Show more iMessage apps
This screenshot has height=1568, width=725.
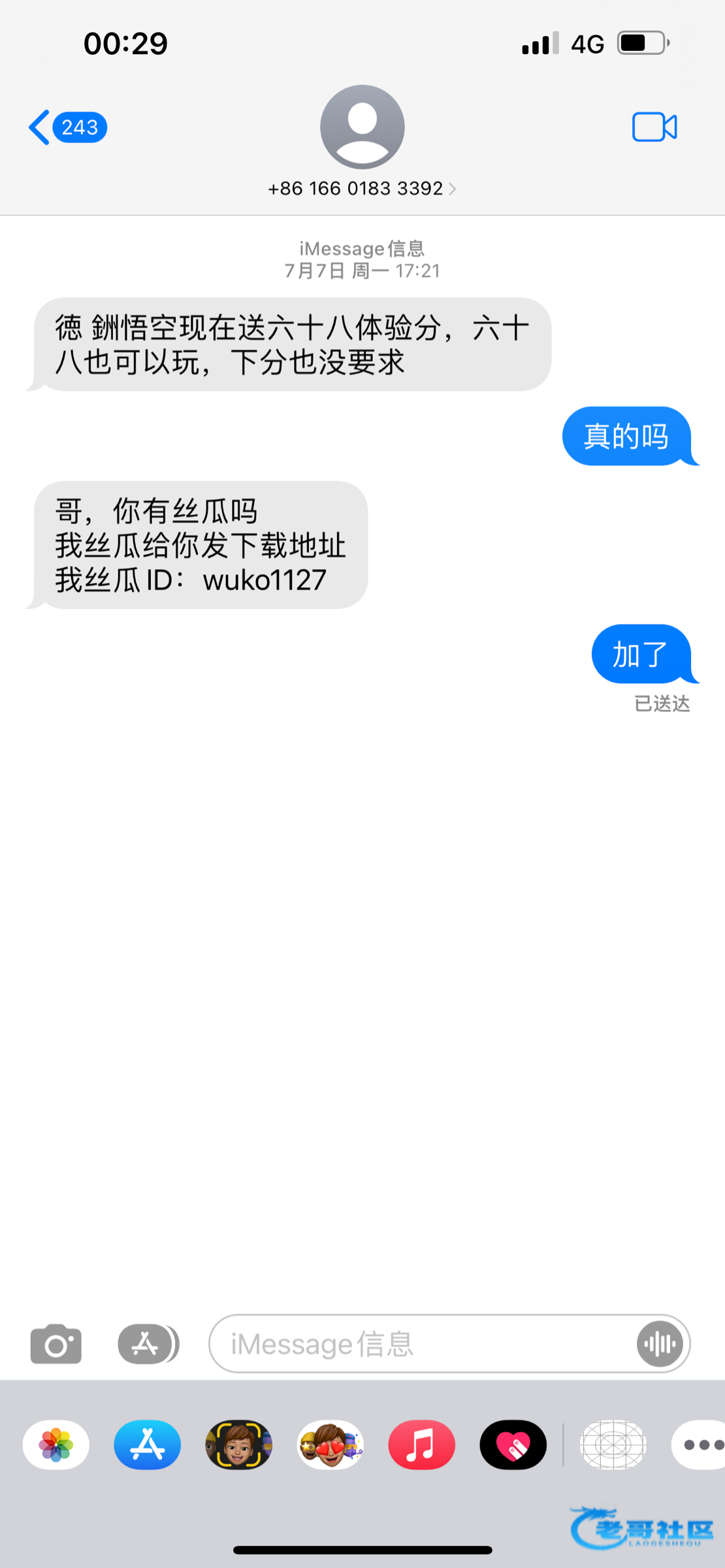click(700, 1445)
